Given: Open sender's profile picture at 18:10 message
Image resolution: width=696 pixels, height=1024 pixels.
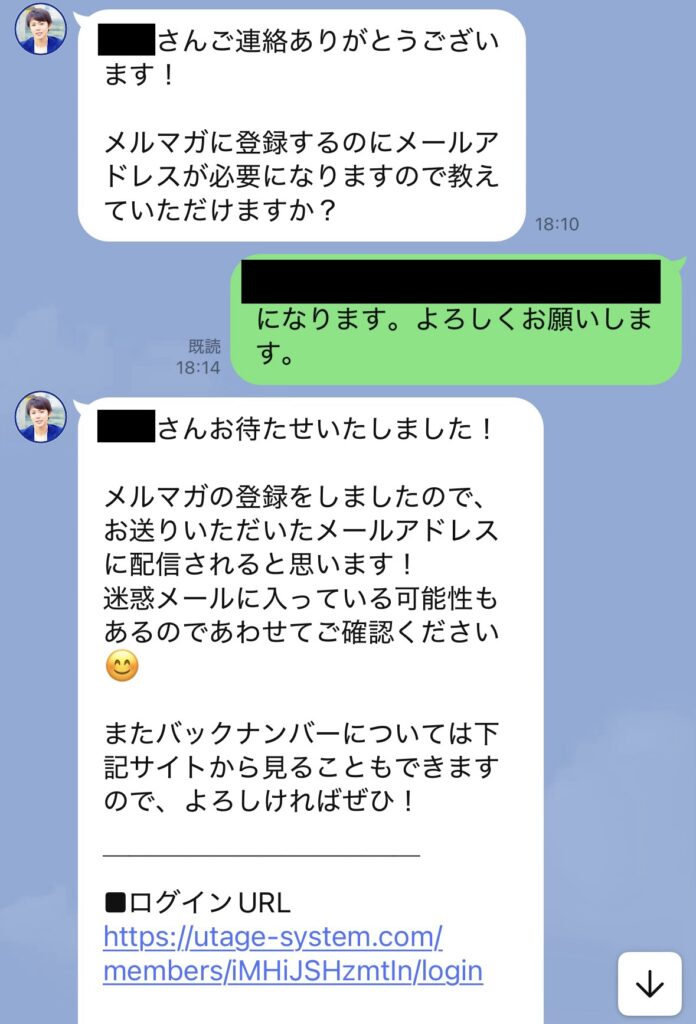Looking at the screenshot, I should coord(40,28).
